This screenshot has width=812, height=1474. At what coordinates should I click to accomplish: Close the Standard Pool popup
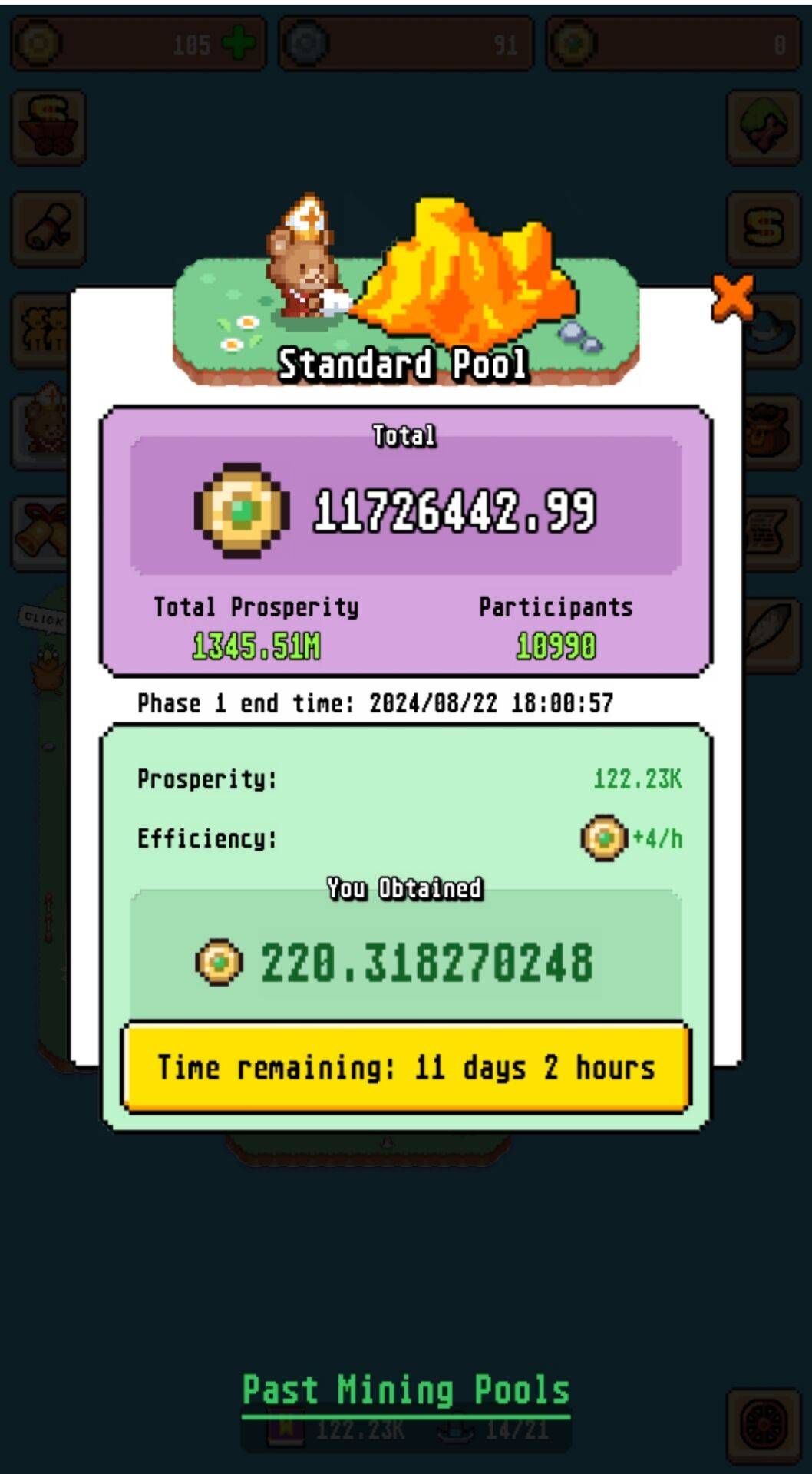[731, 298]
